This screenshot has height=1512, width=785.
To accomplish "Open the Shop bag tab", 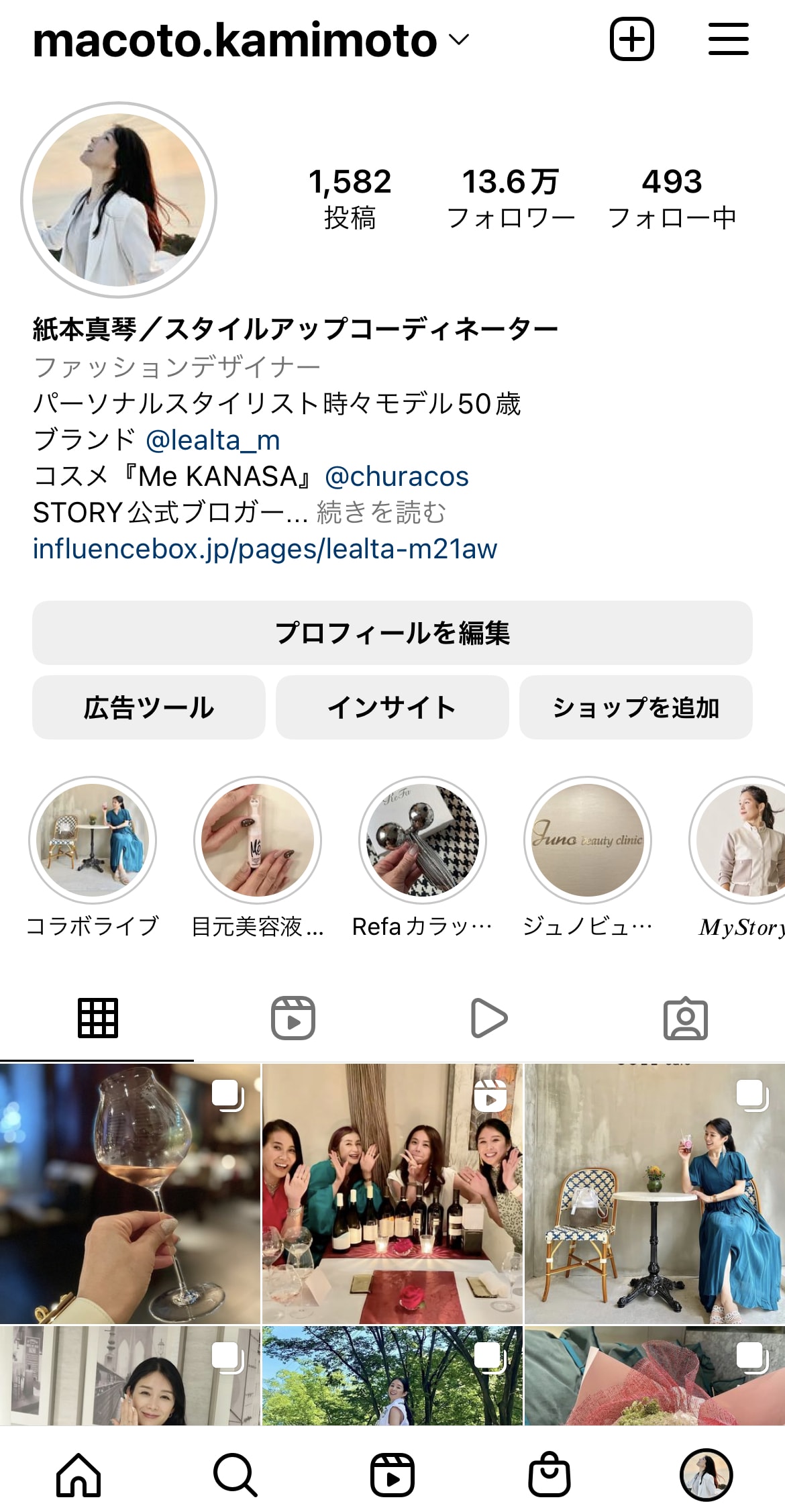I will point(549,1476).
